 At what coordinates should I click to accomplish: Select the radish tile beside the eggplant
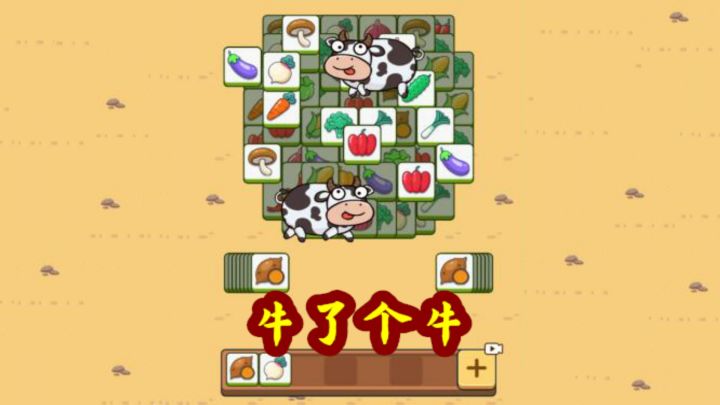point(281,70)
